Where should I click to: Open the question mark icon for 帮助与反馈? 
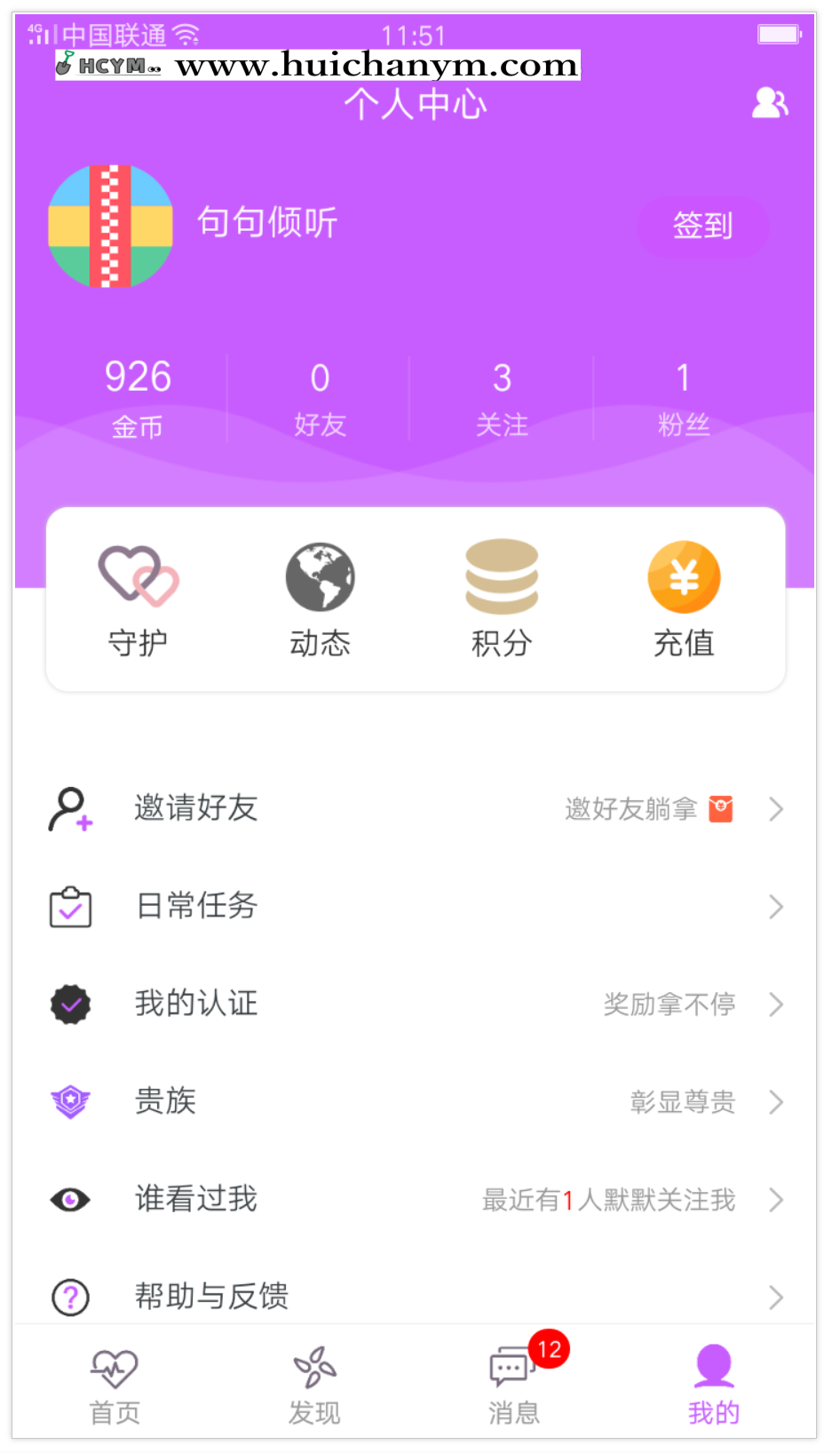[70, 1298]
